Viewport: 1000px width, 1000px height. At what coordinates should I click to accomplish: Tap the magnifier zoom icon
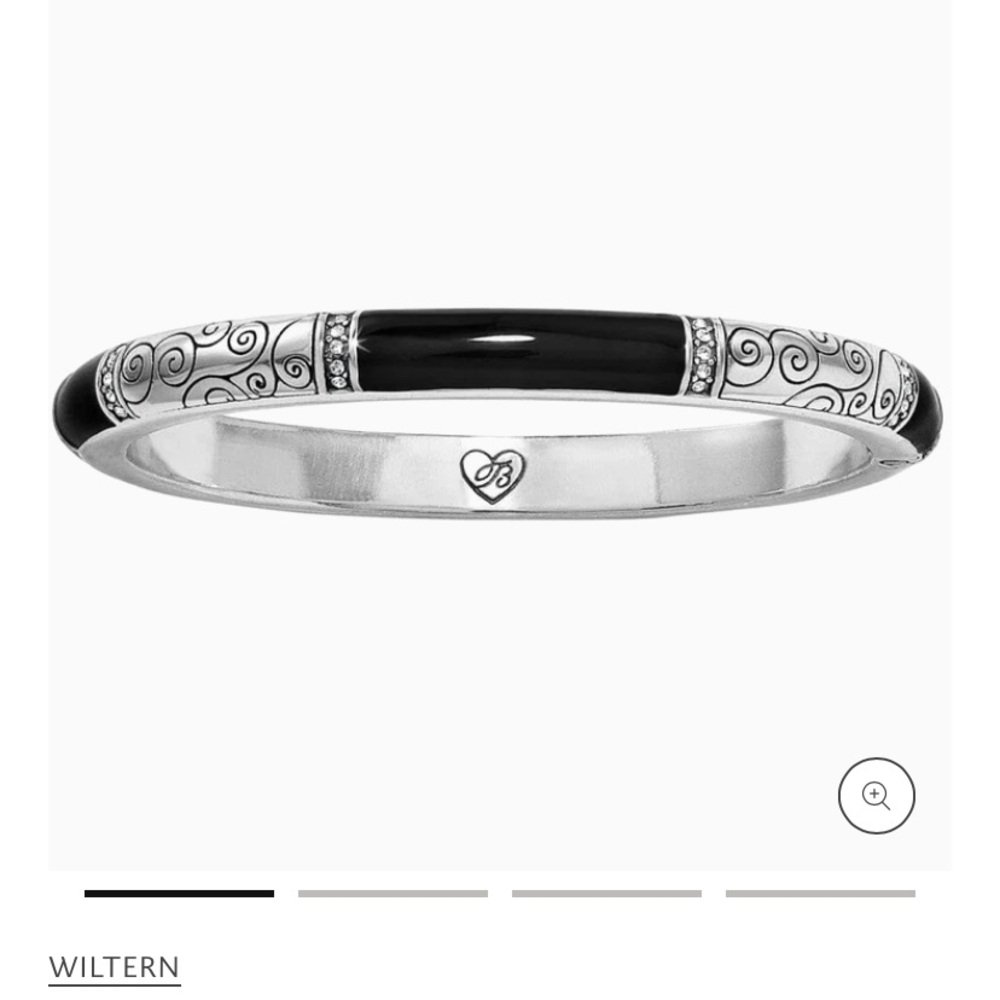[876, 796]
